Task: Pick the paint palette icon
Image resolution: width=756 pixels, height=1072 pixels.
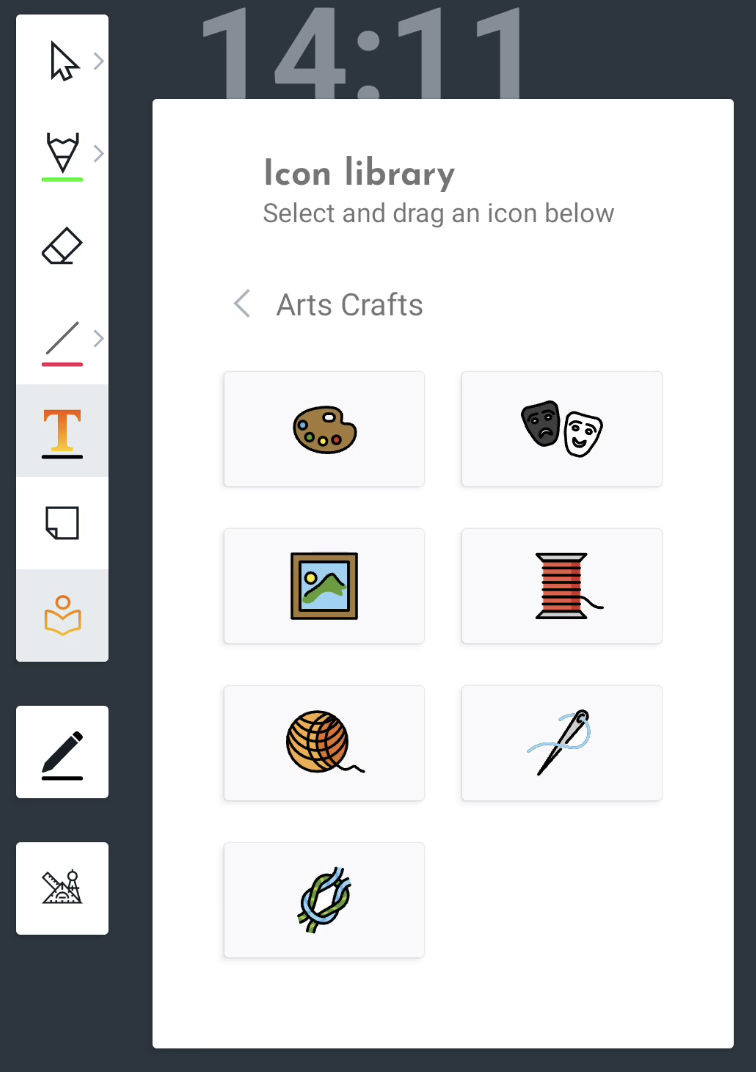Action: pyautogui.click(x=324, y=429)
